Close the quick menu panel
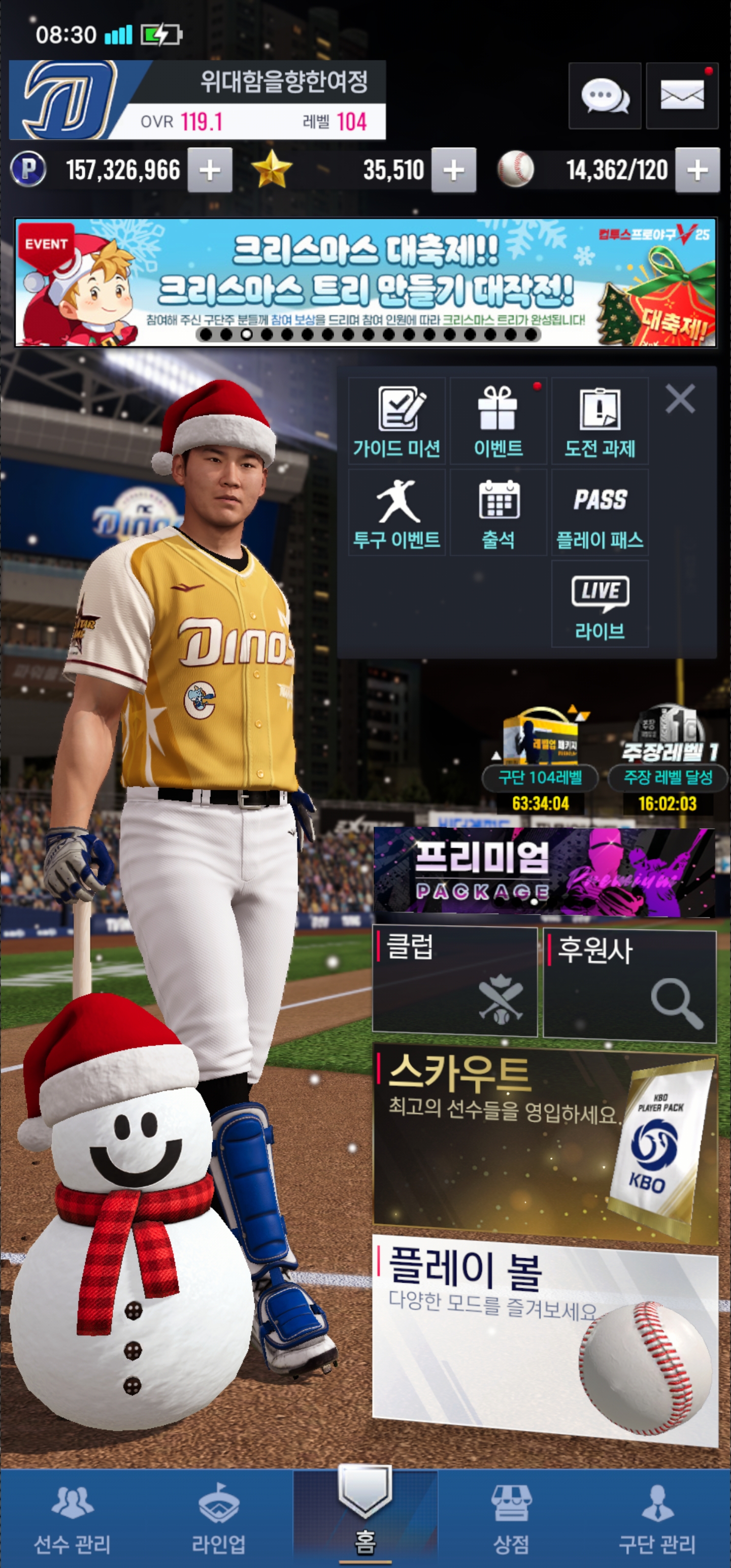 pyautogui.click(x=680, y=399)
